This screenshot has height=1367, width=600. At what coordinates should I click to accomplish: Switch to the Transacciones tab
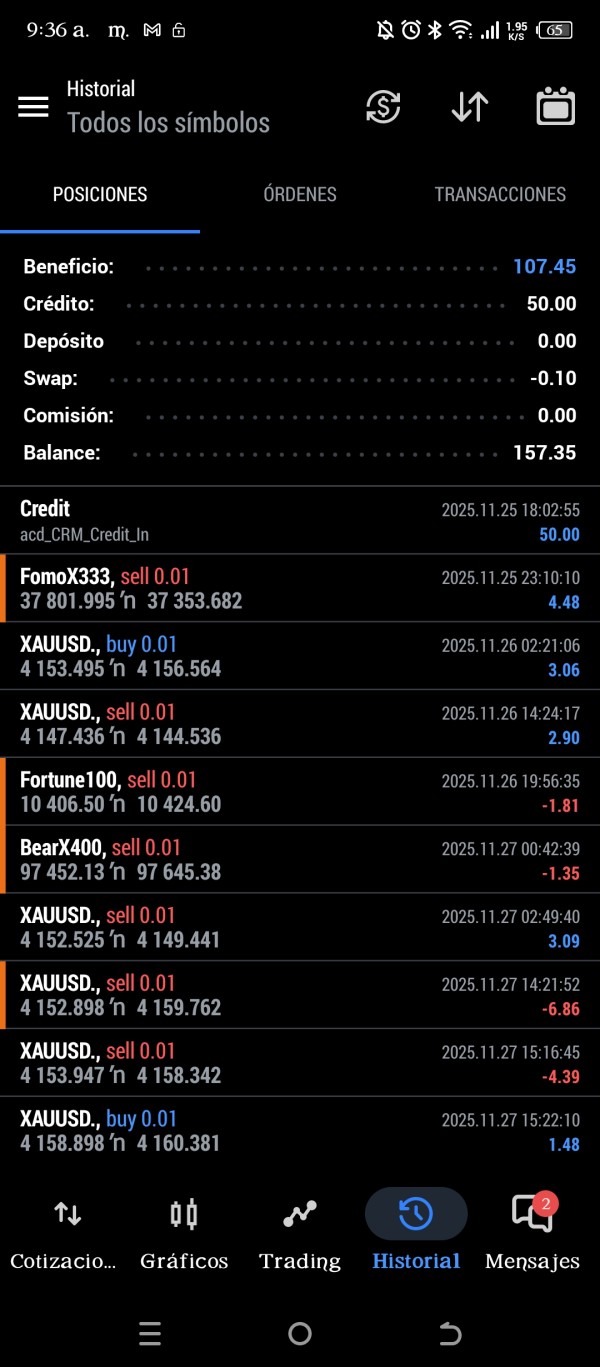[x=500, y=195]
